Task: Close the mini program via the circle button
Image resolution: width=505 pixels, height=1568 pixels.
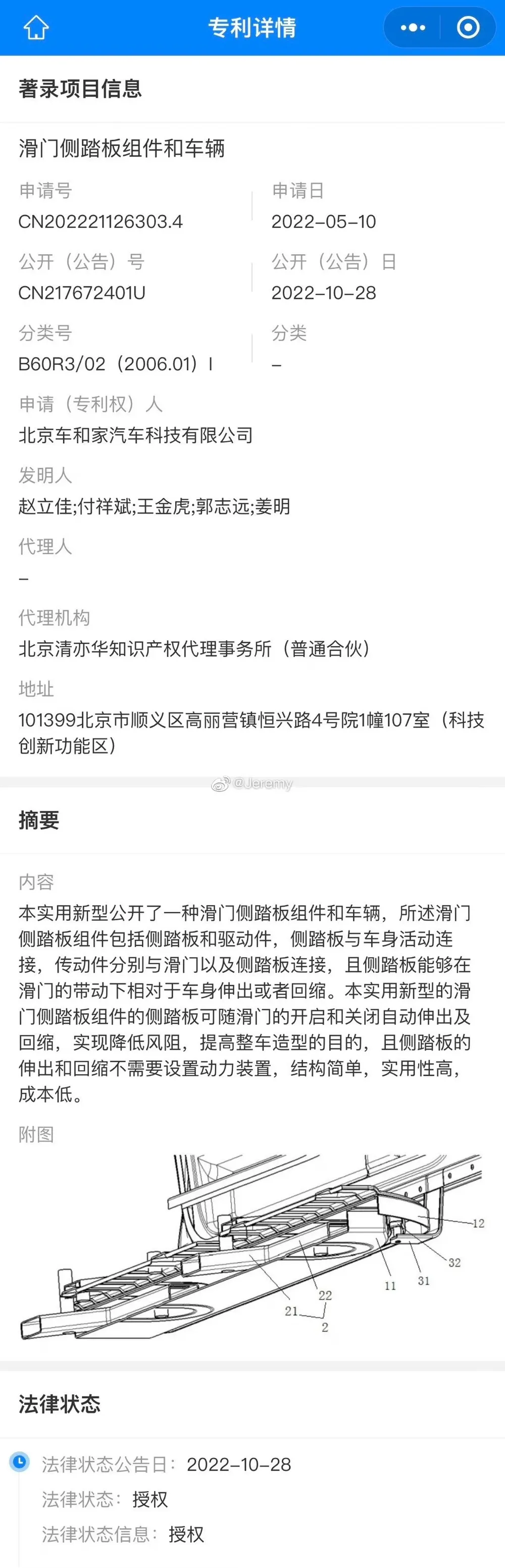Action: 468,27
